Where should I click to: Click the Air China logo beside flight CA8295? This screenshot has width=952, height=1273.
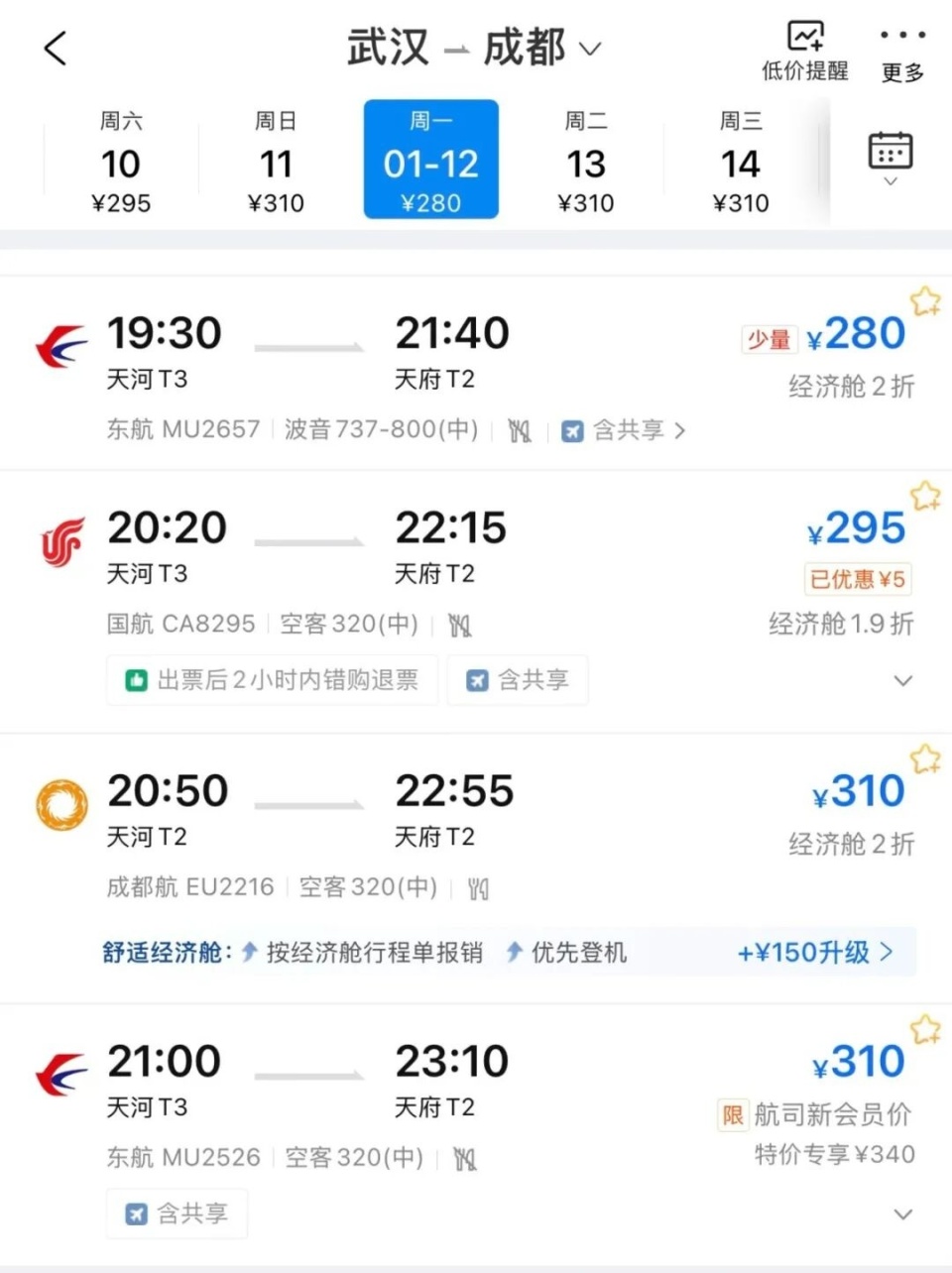click(x=59, y=542)
